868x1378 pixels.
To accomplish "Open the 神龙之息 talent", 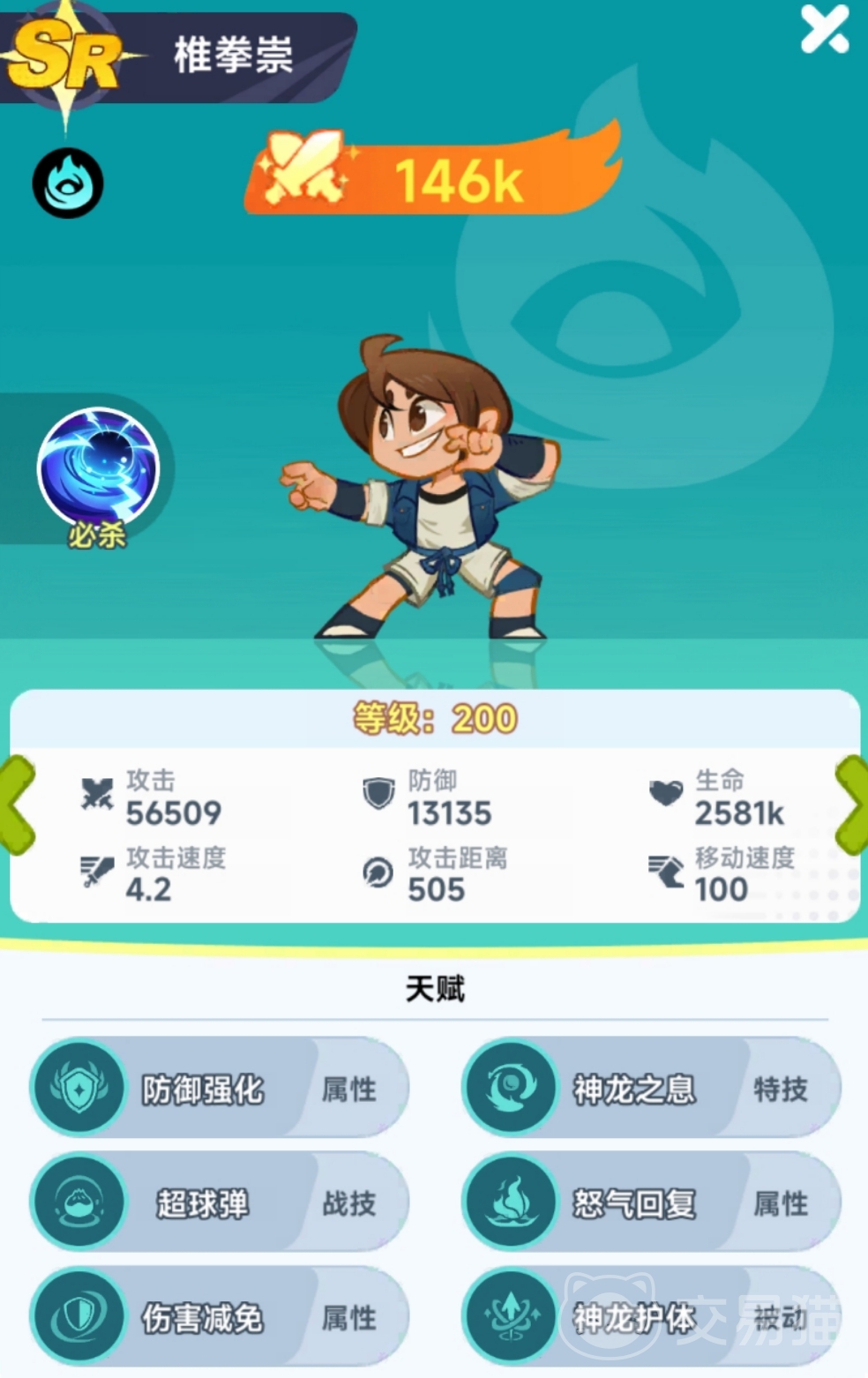I will 651,1089.
